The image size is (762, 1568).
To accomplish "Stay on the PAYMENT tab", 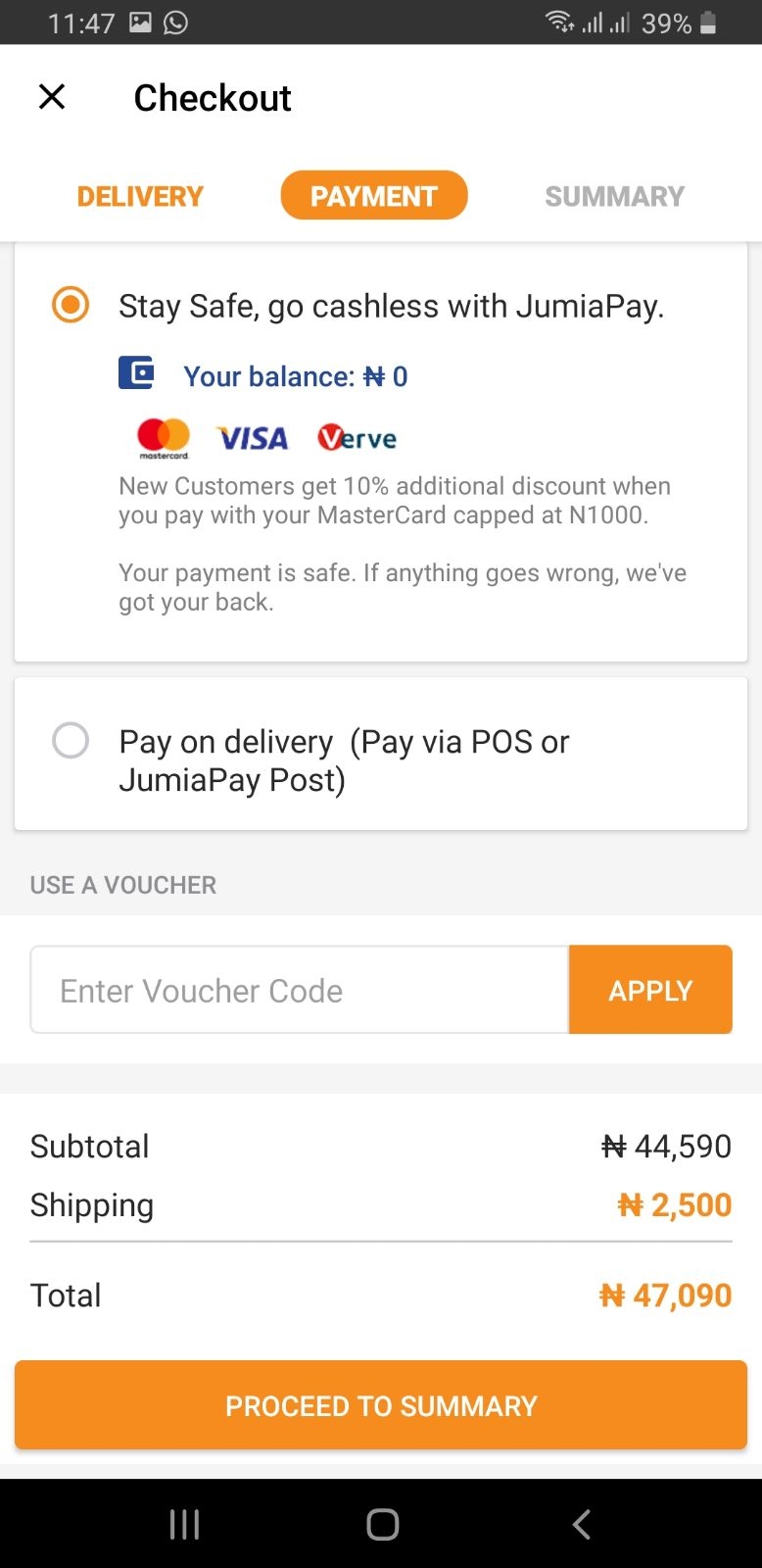I will [x=374, y=195].
